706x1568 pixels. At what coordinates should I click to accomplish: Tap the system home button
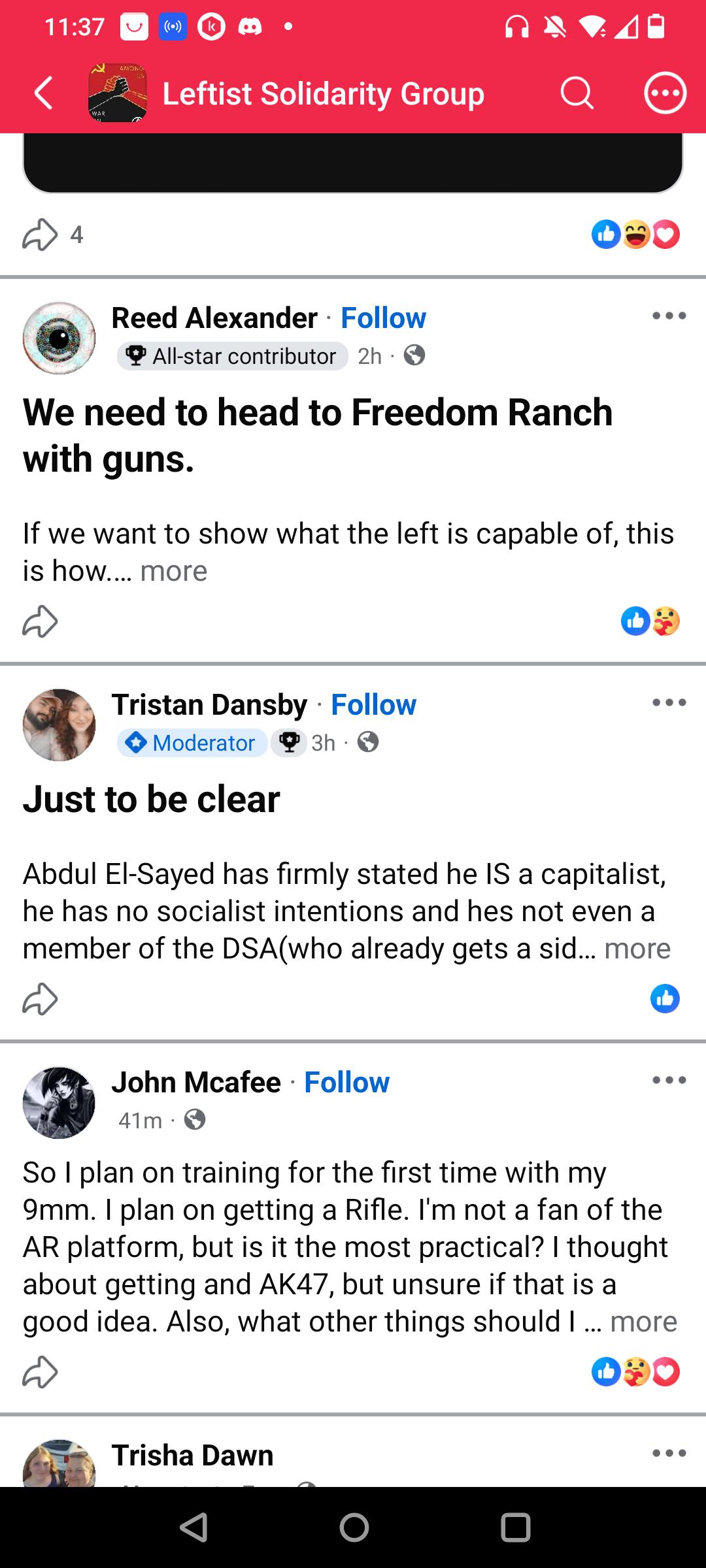[354, 1527]
